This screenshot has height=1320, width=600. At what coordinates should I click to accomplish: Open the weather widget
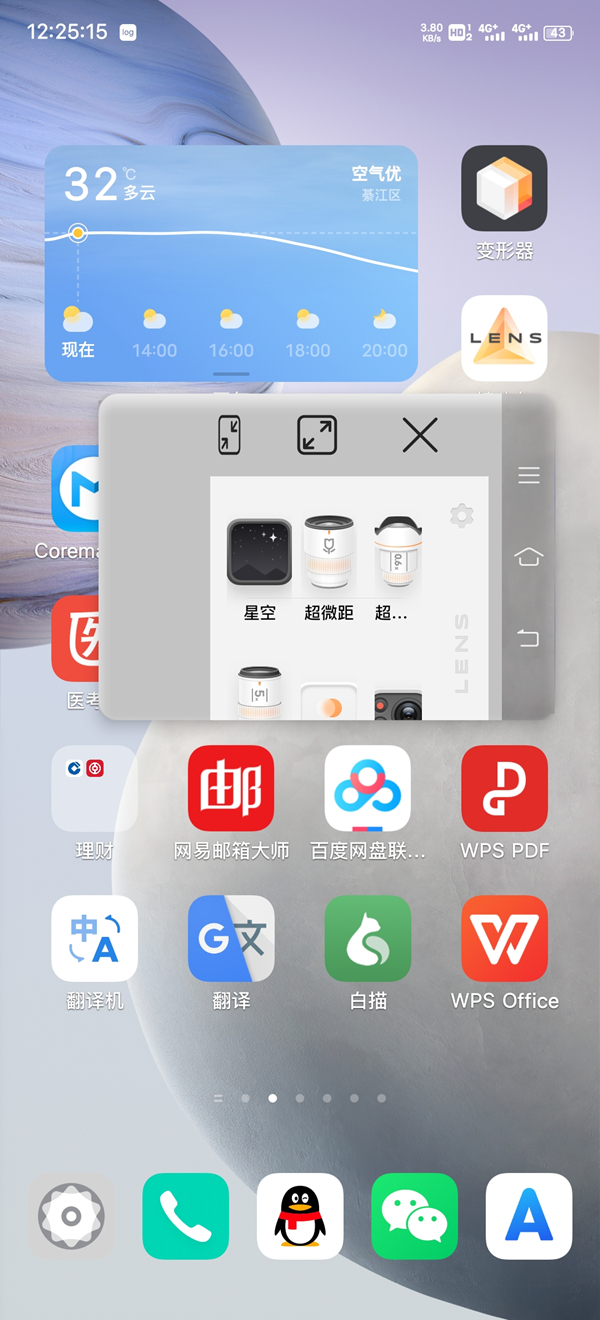[231, 264]
